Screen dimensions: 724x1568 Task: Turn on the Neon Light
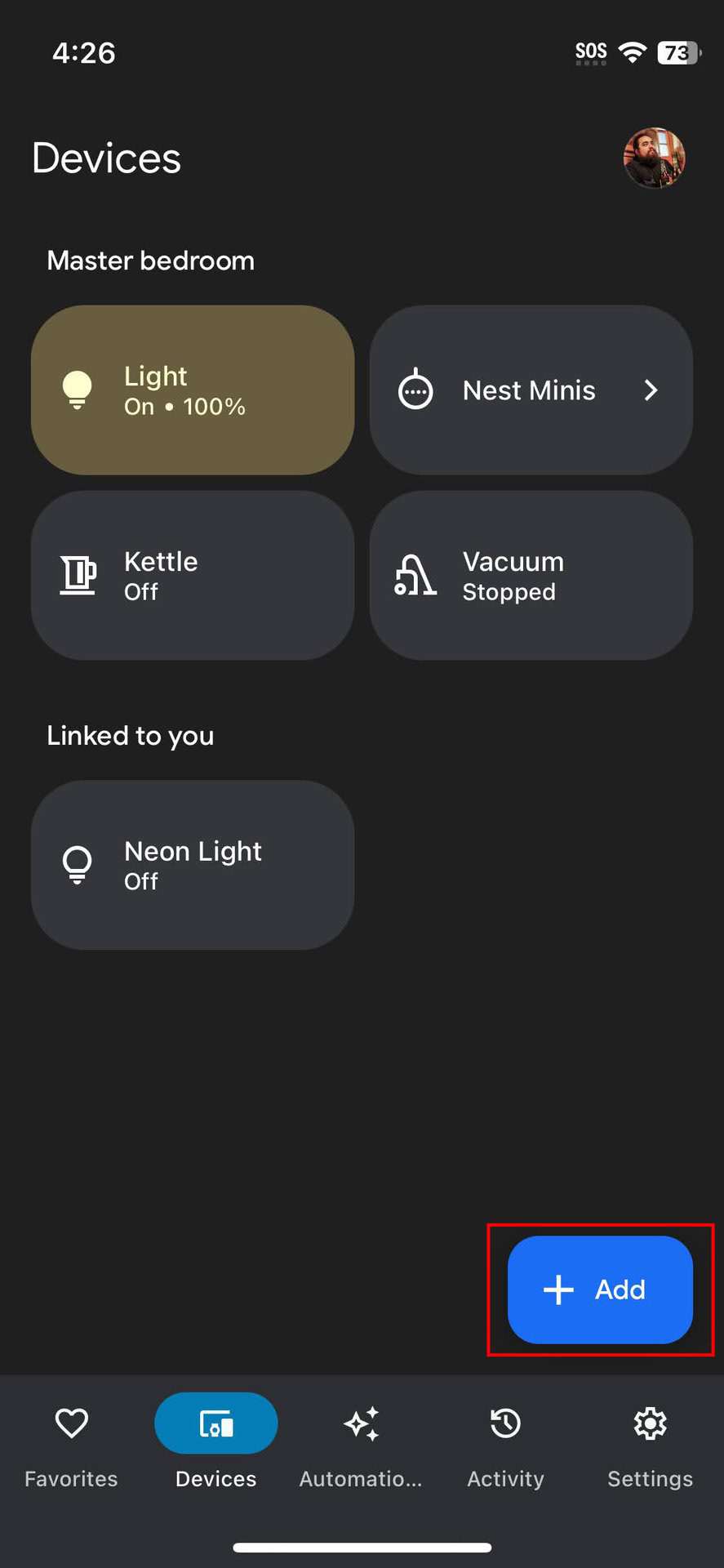[193, 865]
